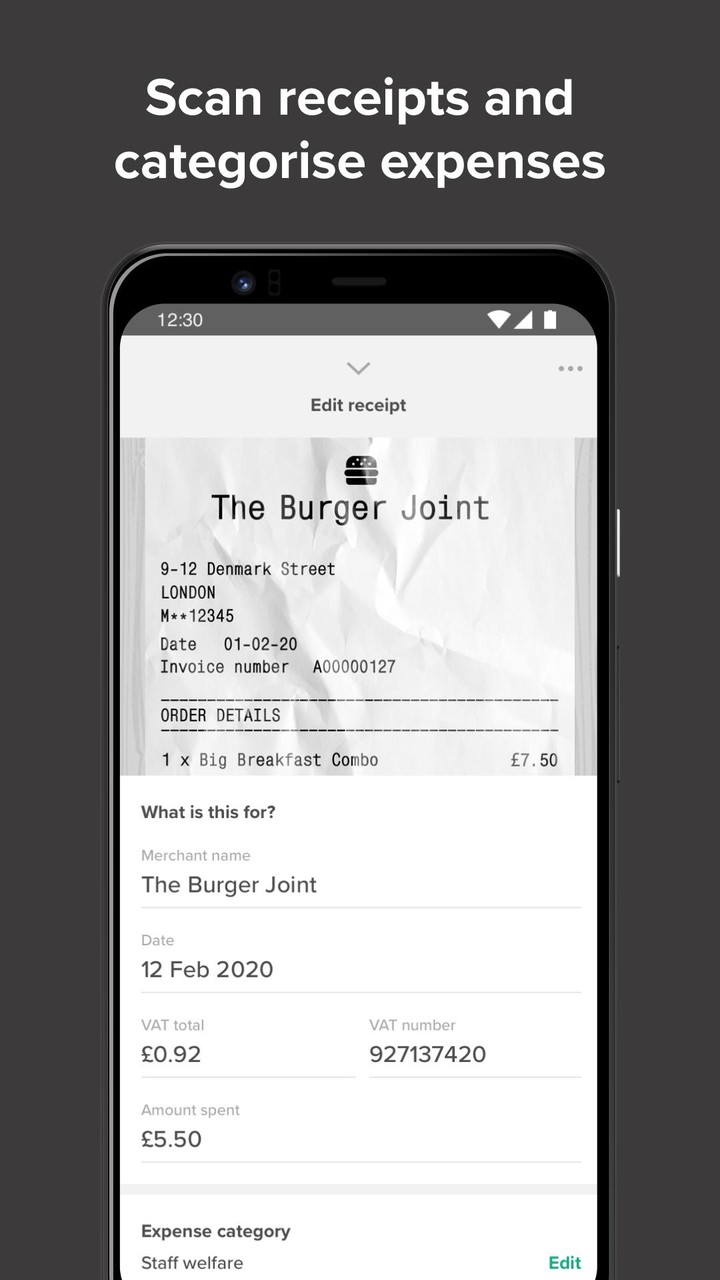
Task: Tap the burger logo on the receipt
Action: [x=358, y=468]
